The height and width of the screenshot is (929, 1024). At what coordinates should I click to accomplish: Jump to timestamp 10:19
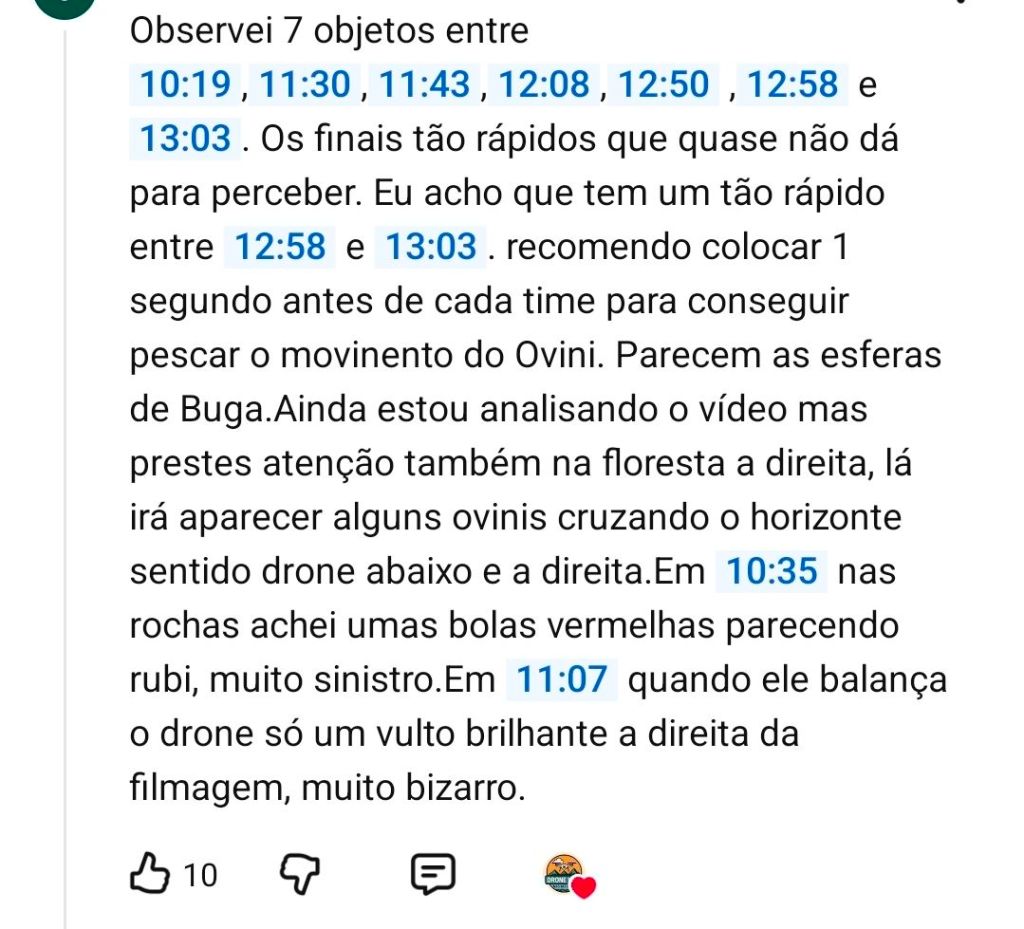coord(185,85)
